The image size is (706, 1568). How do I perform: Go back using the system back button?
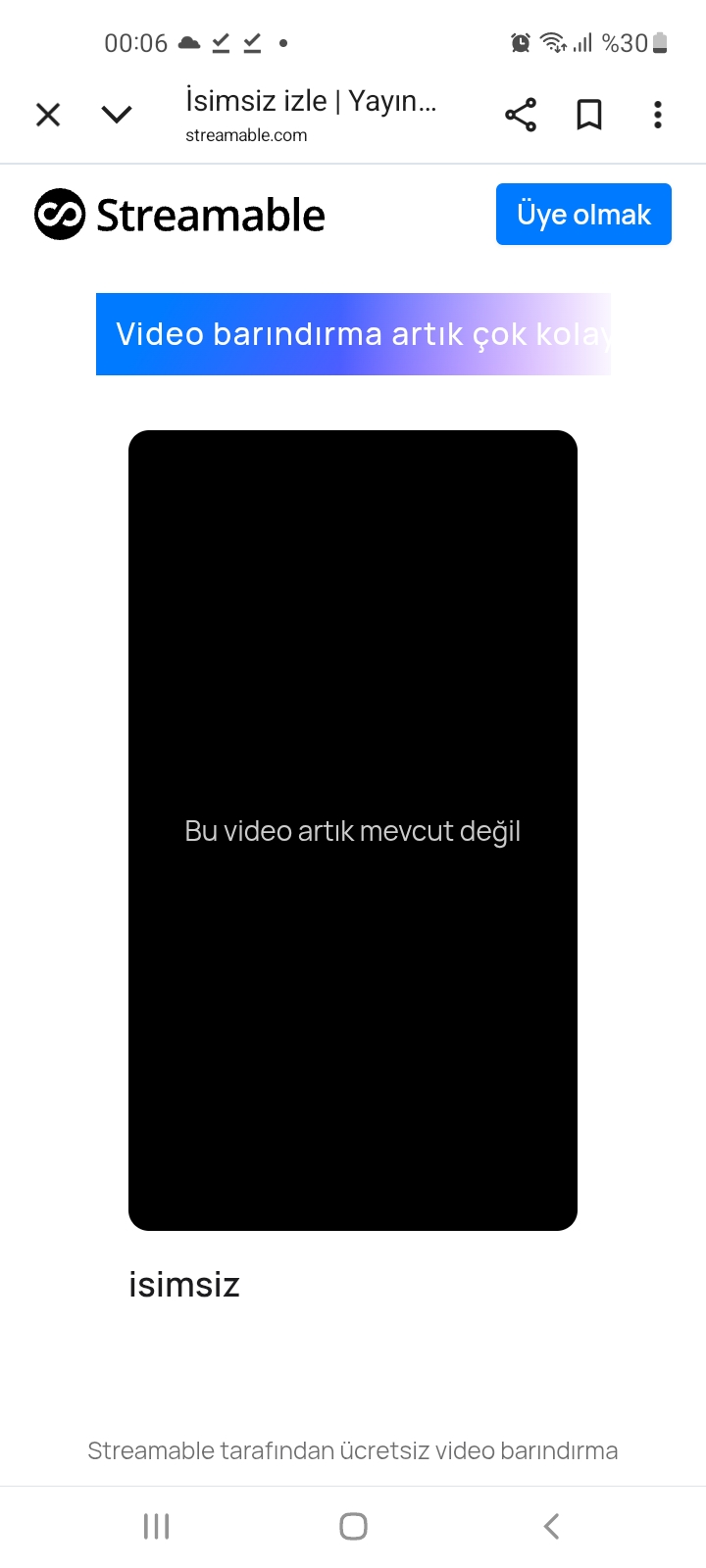tap(551, 1526)
